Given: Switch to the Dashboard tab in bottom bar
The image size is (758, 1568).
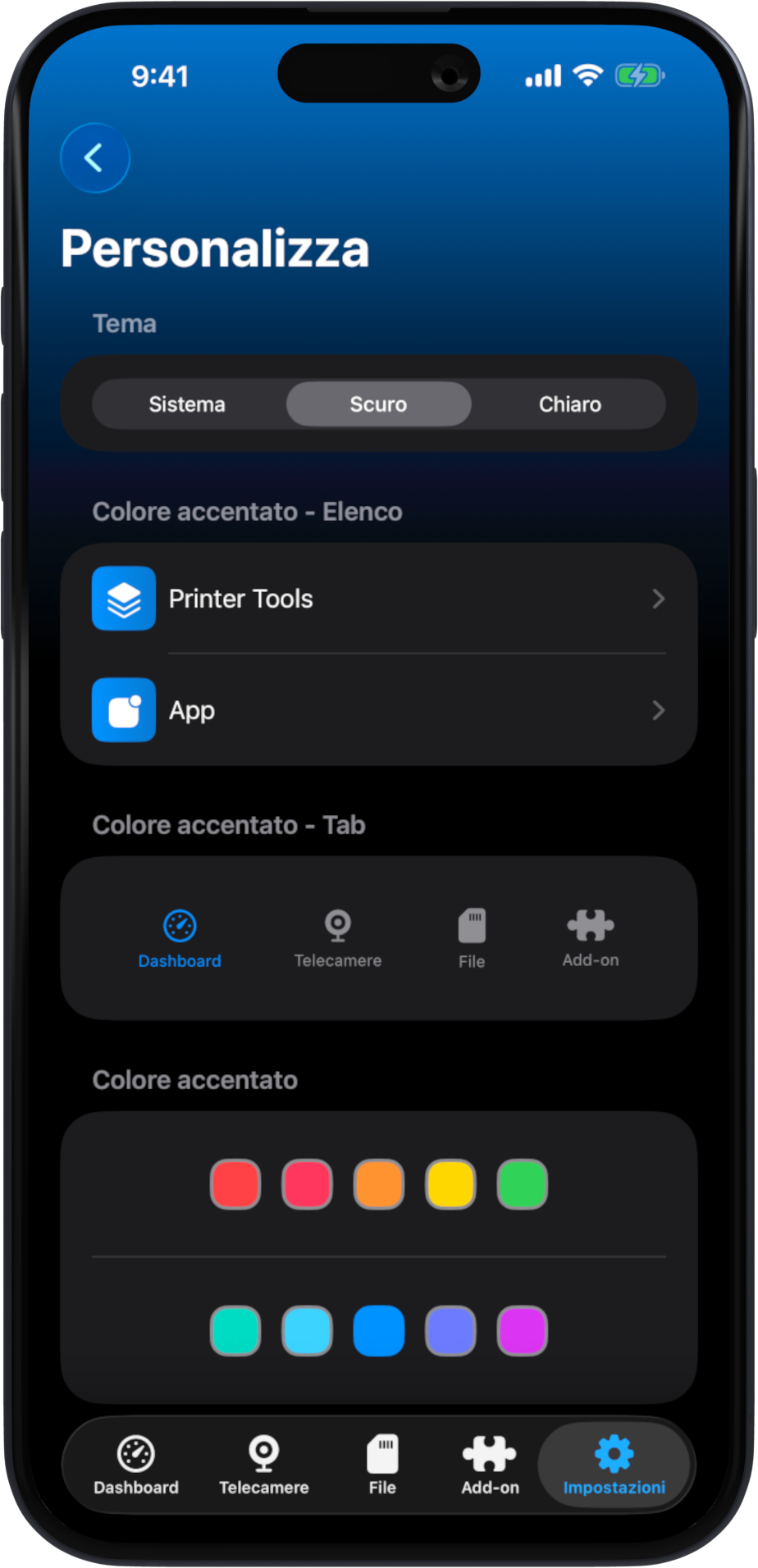Looking at the screenshot, I should click(136, 1465).
